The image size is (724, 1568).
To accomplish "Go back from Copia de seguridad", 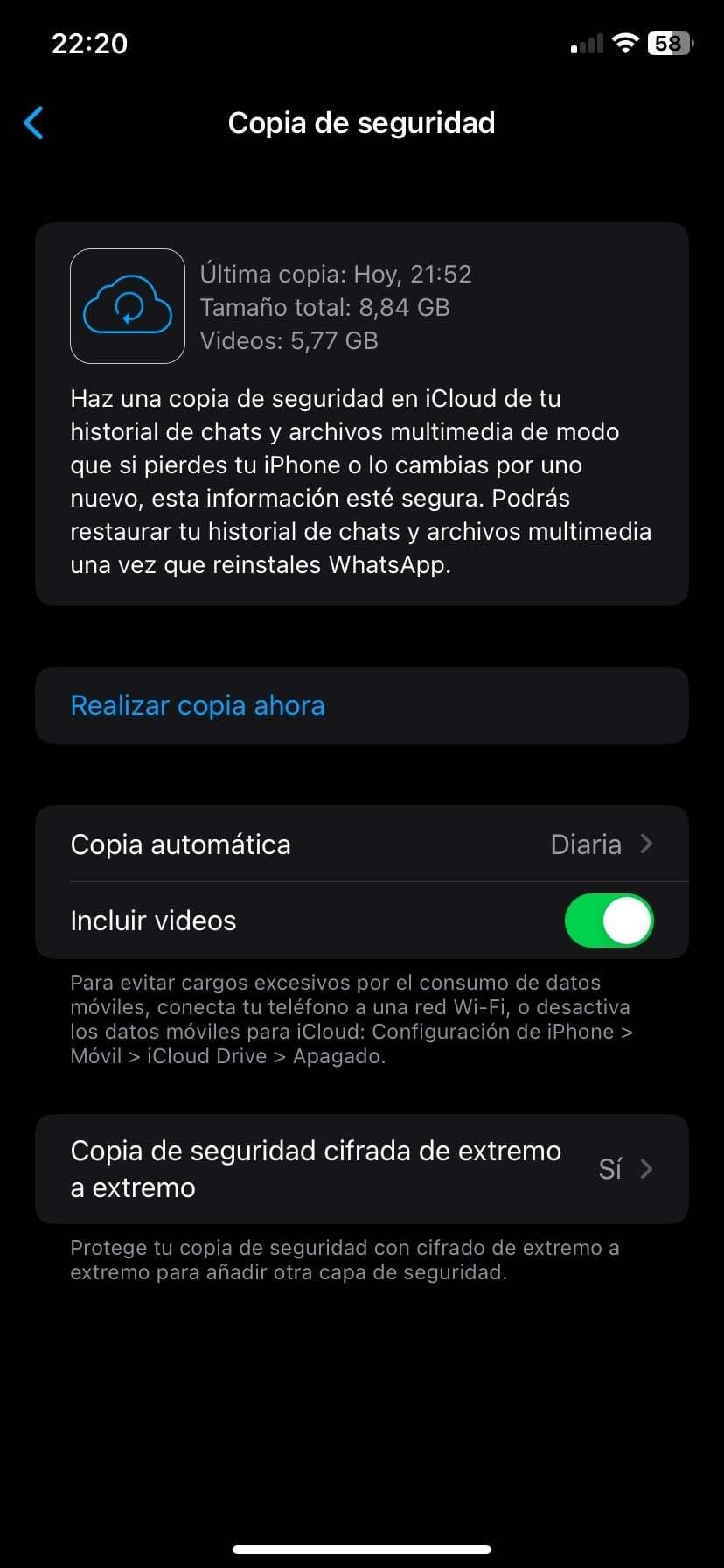I will [33, 123].
